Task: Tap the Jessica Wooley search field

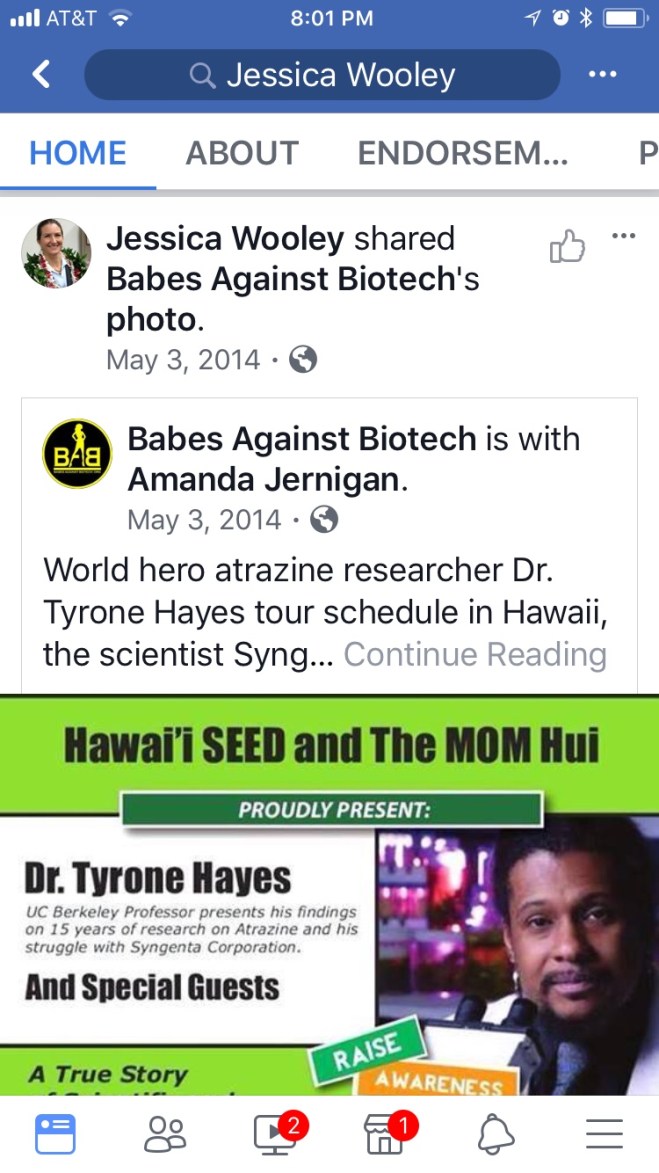Action: [322, 75]
